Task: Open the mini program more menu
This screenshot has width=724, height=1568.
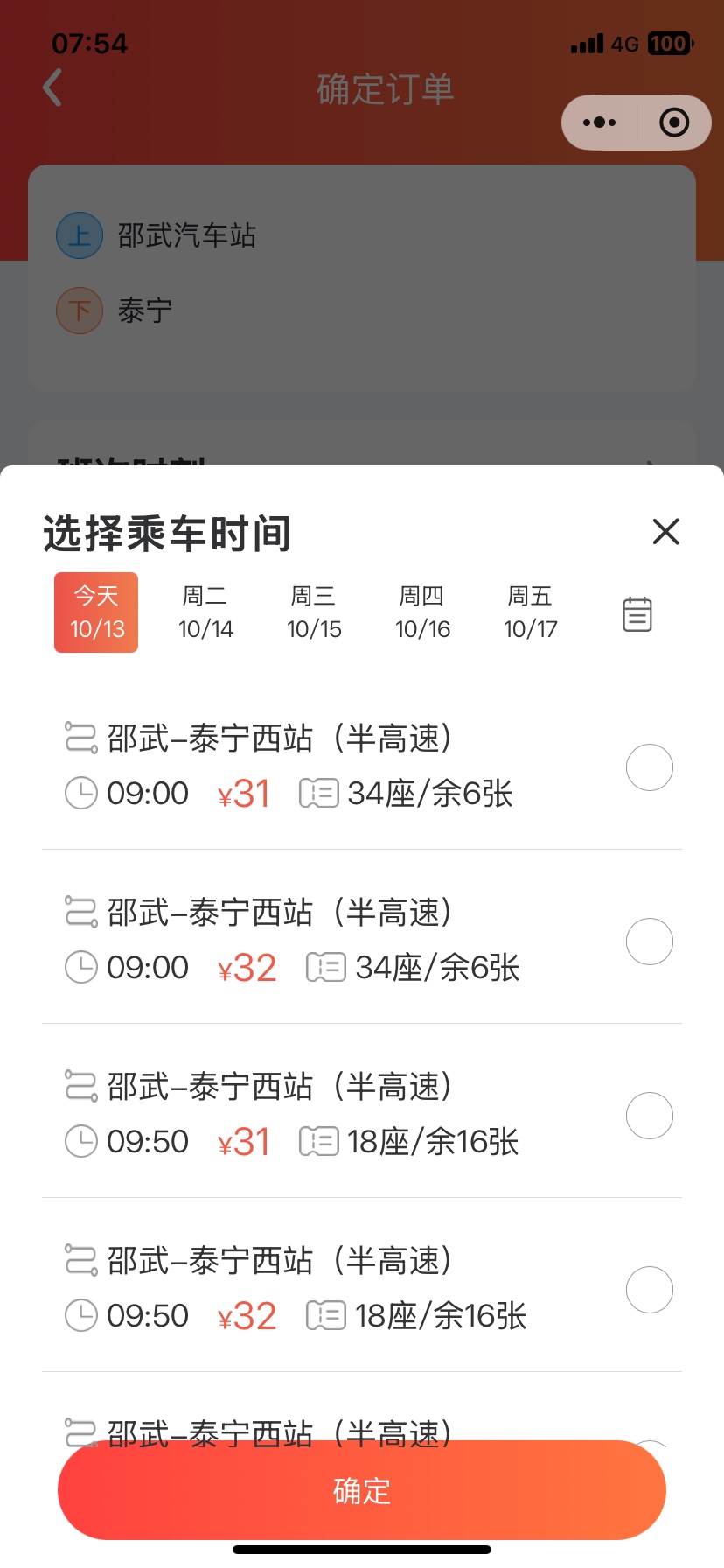Action: tap(600, 122)
